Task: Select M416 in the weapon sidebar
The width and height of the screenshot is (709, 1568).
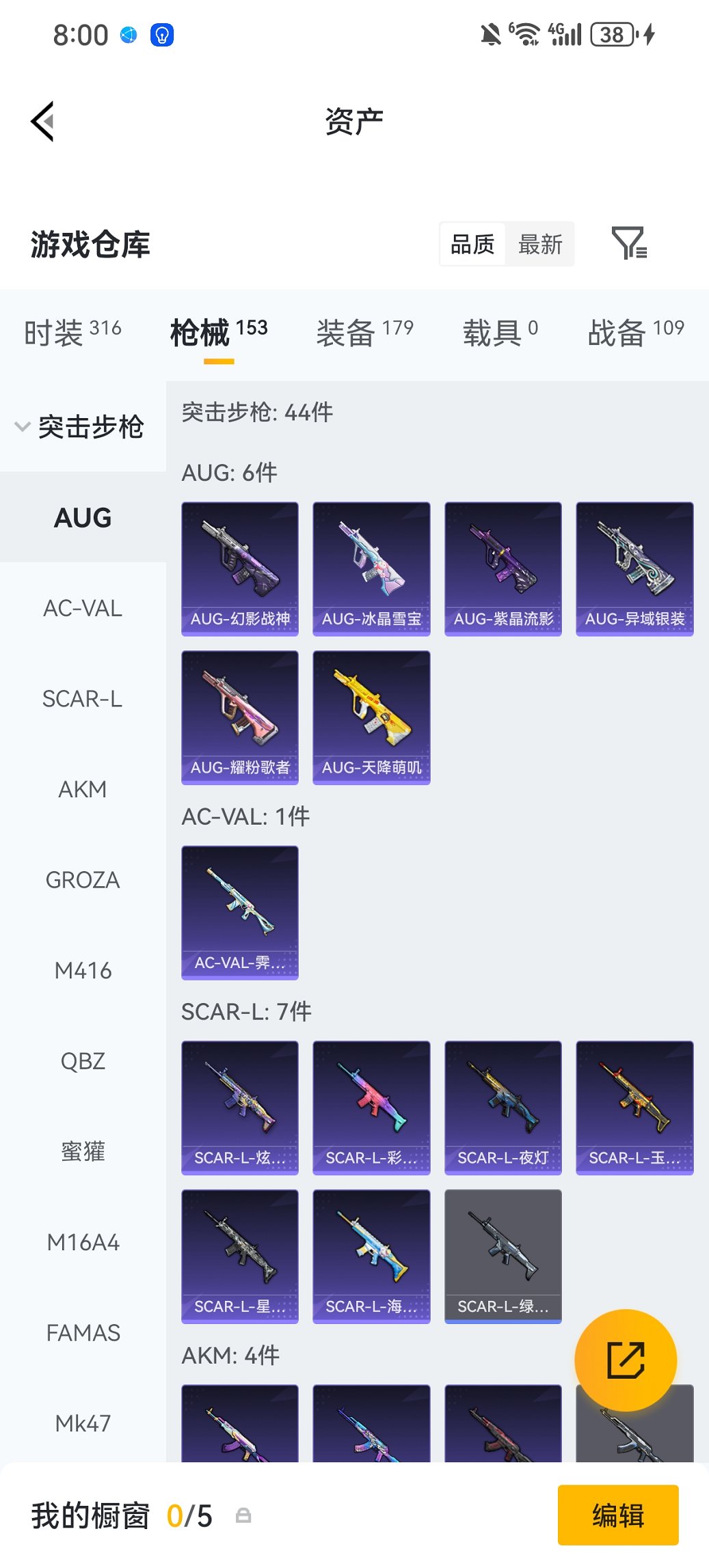Action: pos(83,970)
